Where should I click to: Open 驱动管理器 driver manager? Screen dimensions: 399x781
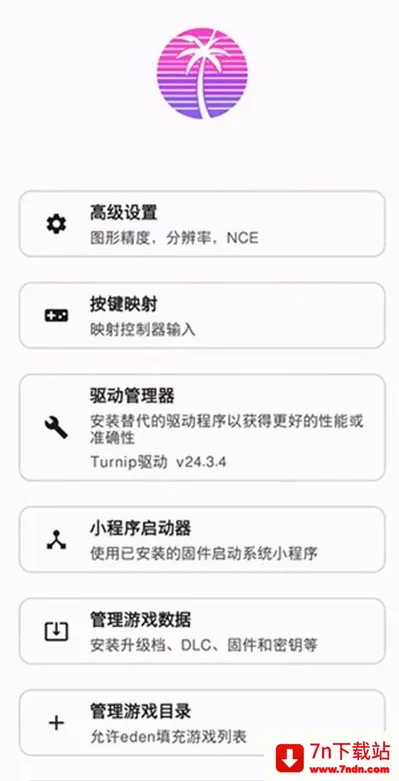[x=202, y=427]
